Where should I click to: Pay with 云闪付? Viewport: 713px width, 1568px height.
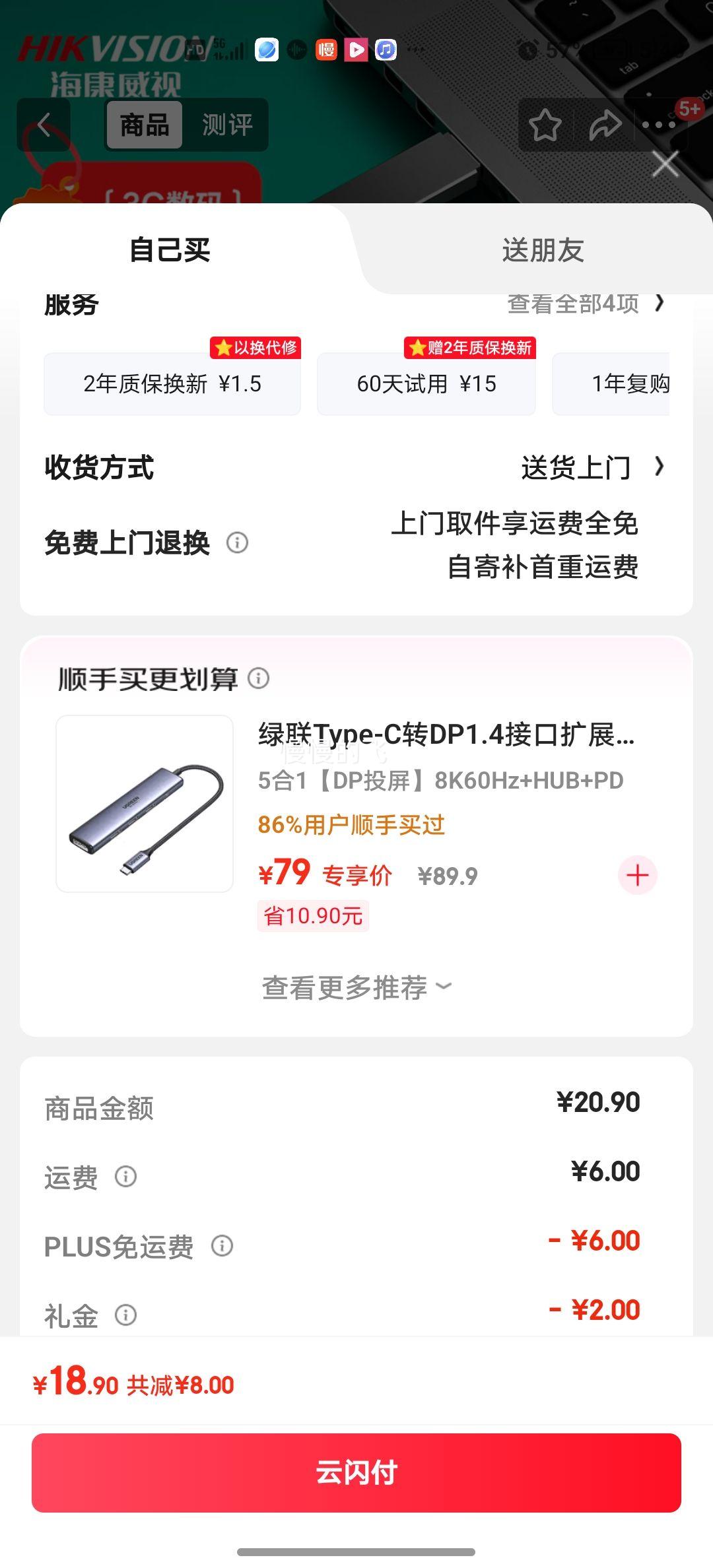coord(356,1473)
